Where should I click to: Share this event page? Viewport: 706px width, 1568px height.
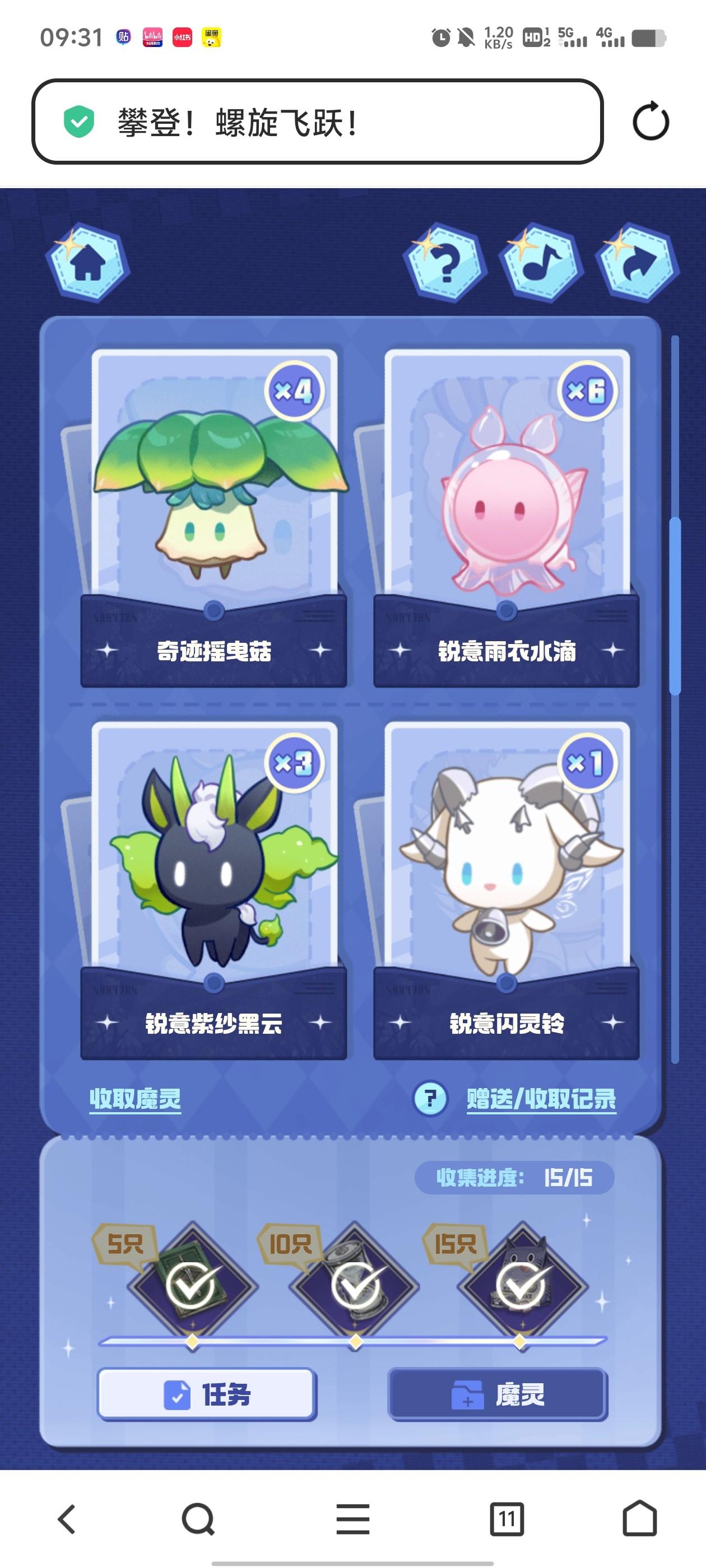[x=638, y=264]
